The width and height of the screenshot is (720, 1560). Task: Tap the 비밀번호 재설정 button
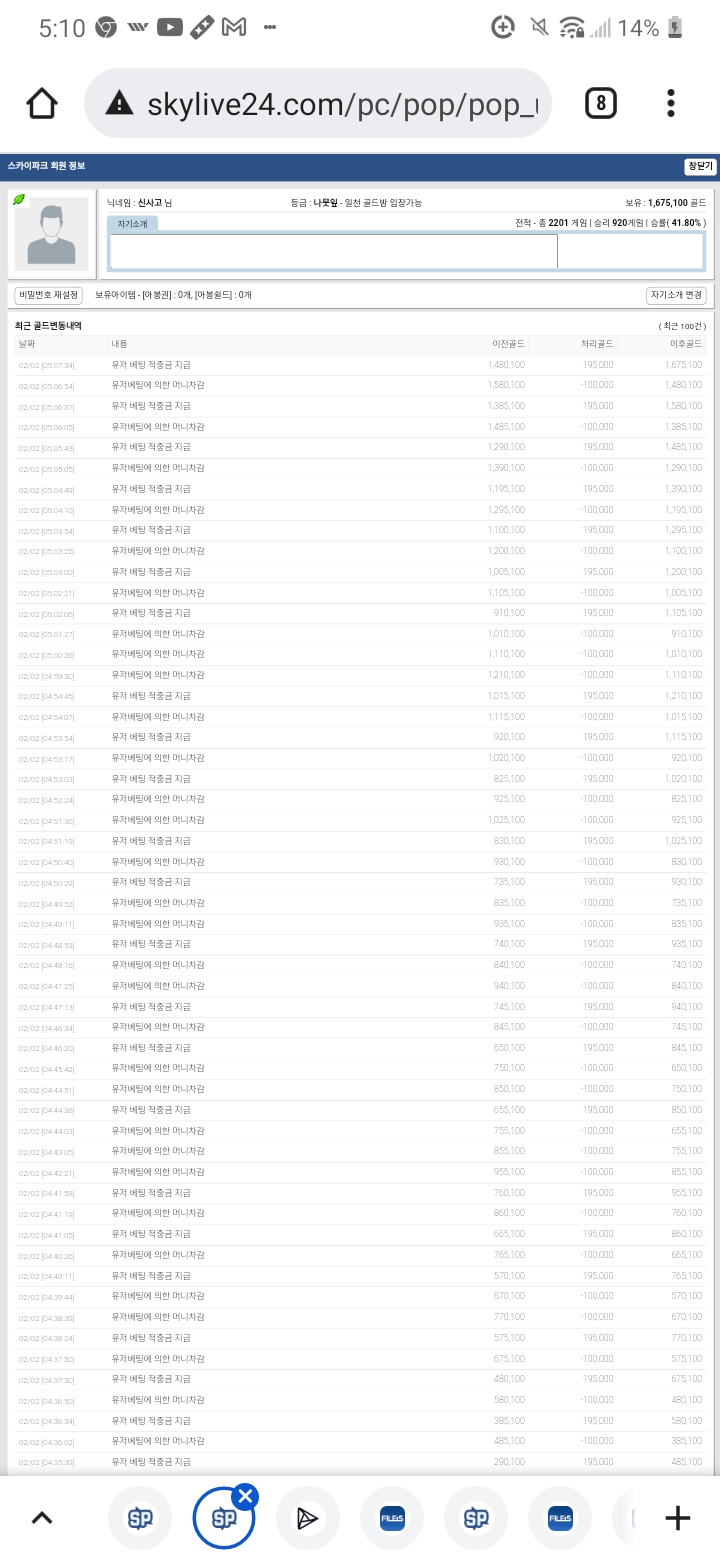point(48,295)
